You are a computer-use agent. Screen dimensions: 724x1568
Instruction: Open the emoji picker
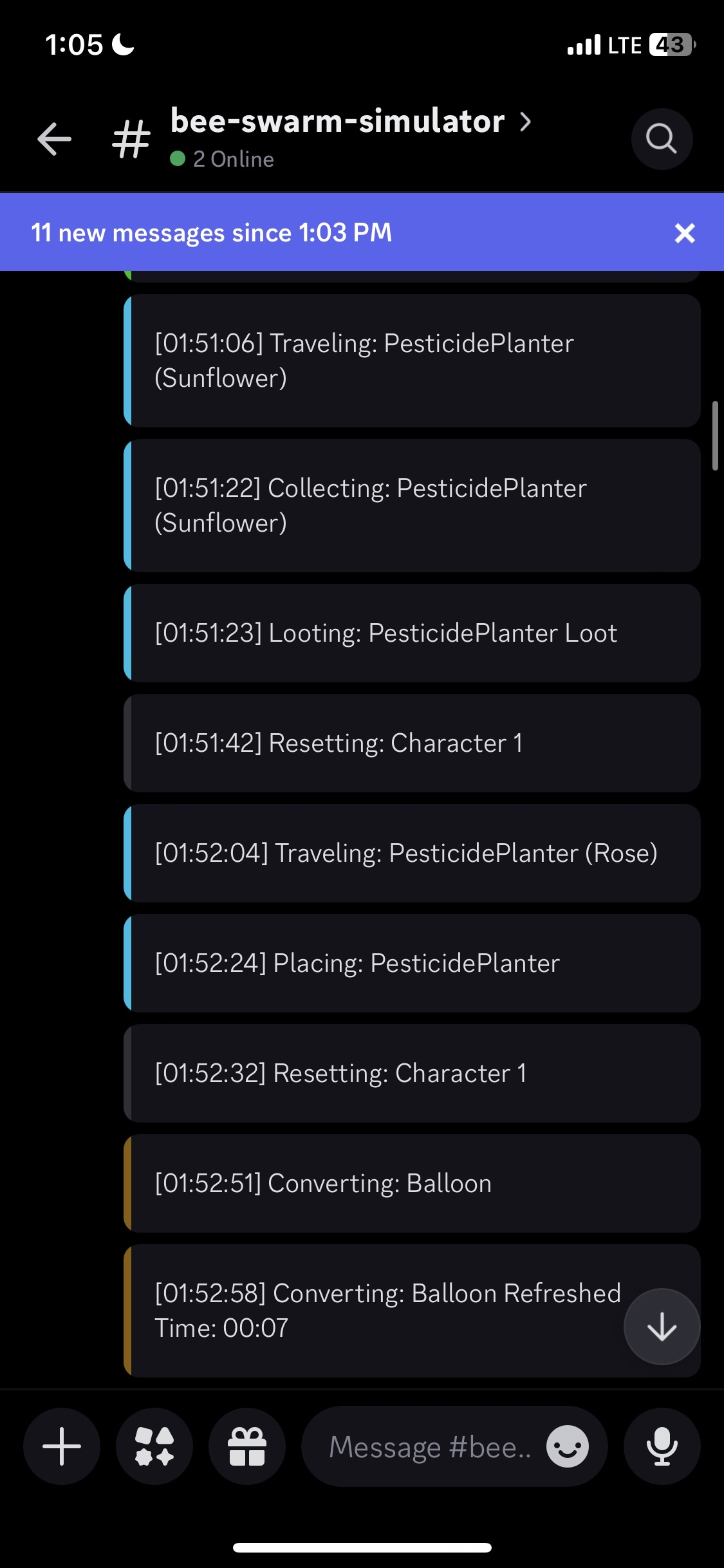click(x=567, y=1446)
